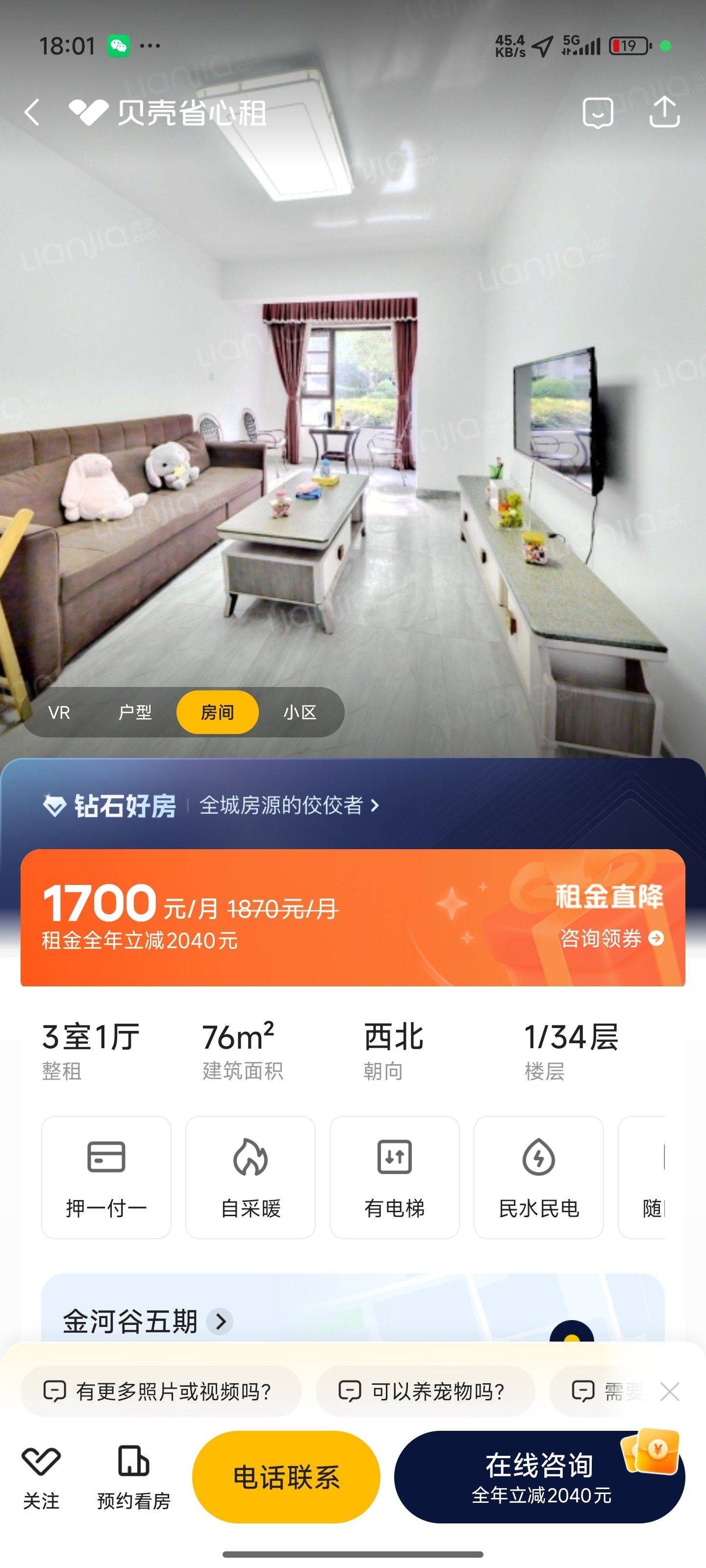
Task: Follow this listing with 关注
Action: [x=41, y=1477]
